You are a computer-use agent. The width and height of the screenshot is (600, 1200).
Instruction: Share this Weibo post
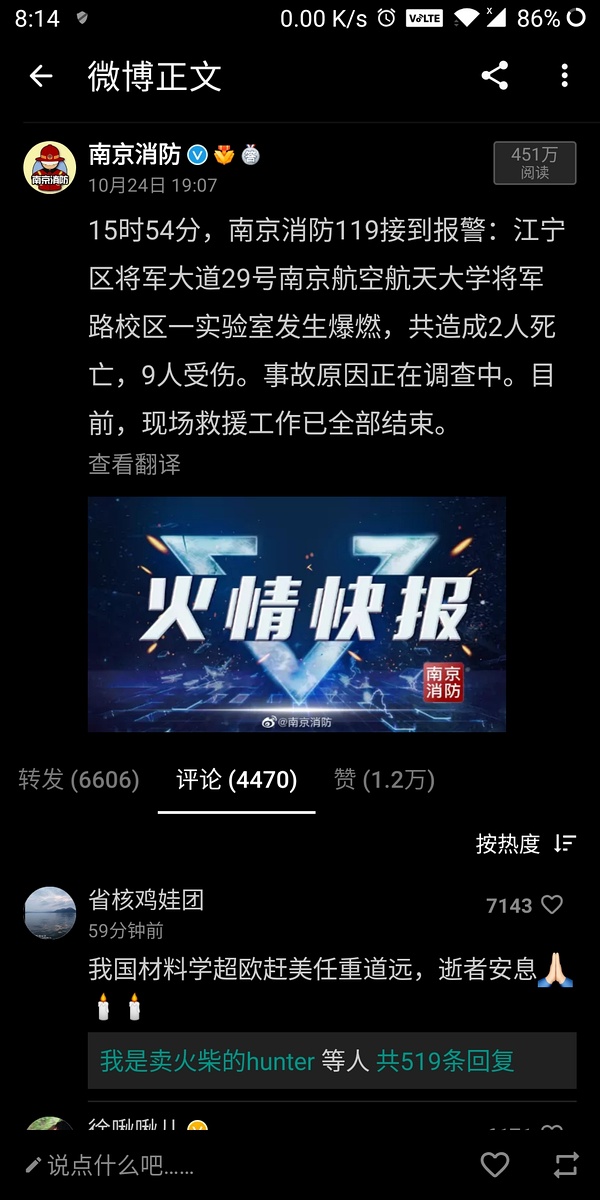coord(494,76)
